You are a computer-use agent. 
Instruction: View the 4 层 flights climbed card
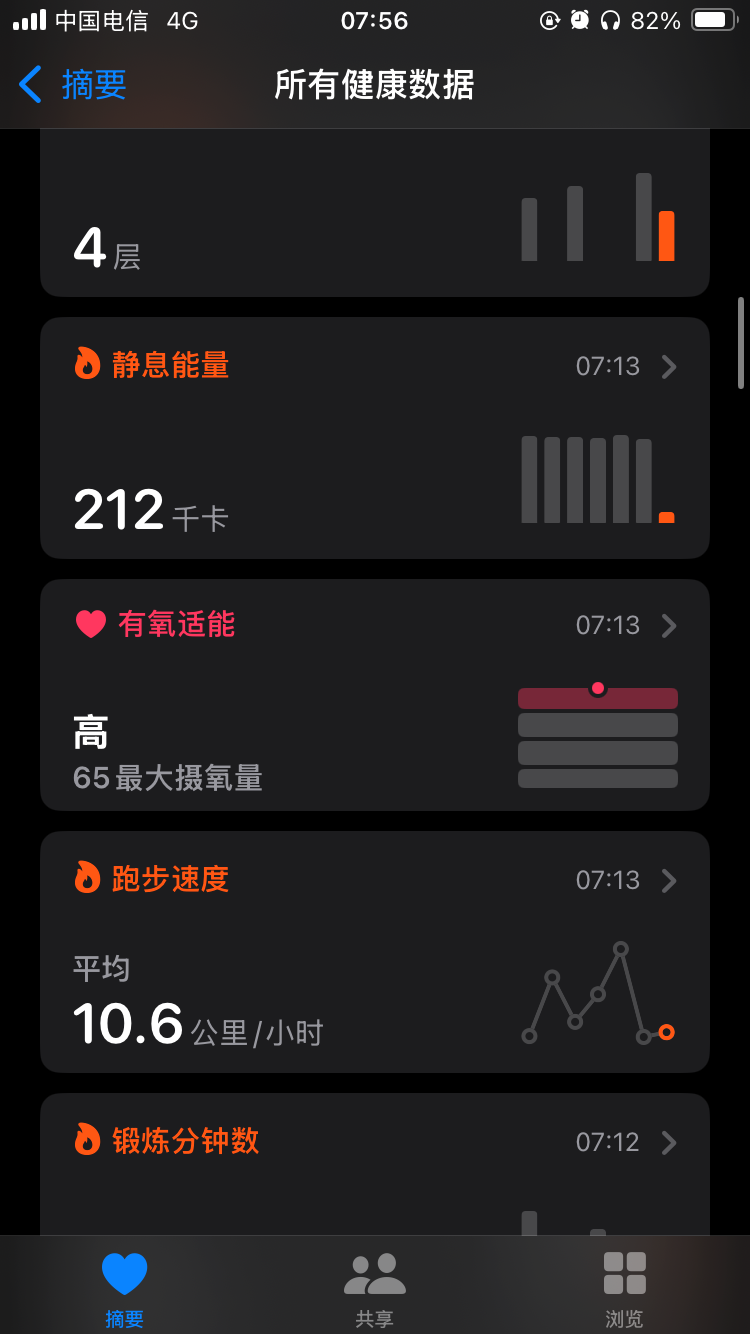coord(374,215)
